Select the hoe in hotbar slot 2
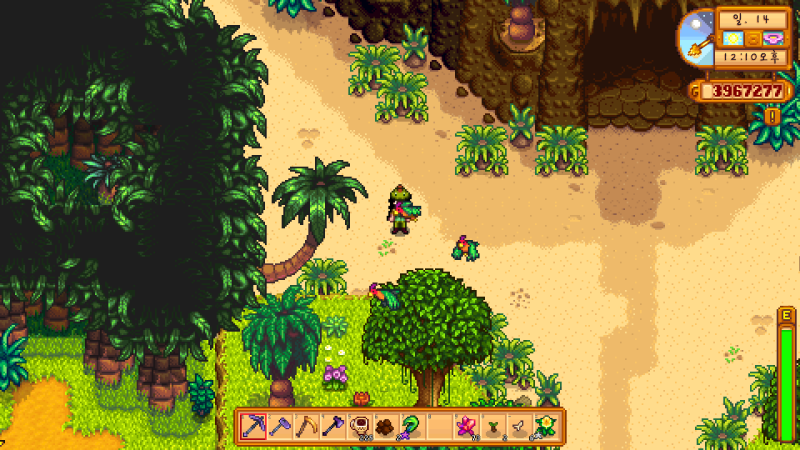The width and height of the screenshot is (800, 450). pos(280,427)
